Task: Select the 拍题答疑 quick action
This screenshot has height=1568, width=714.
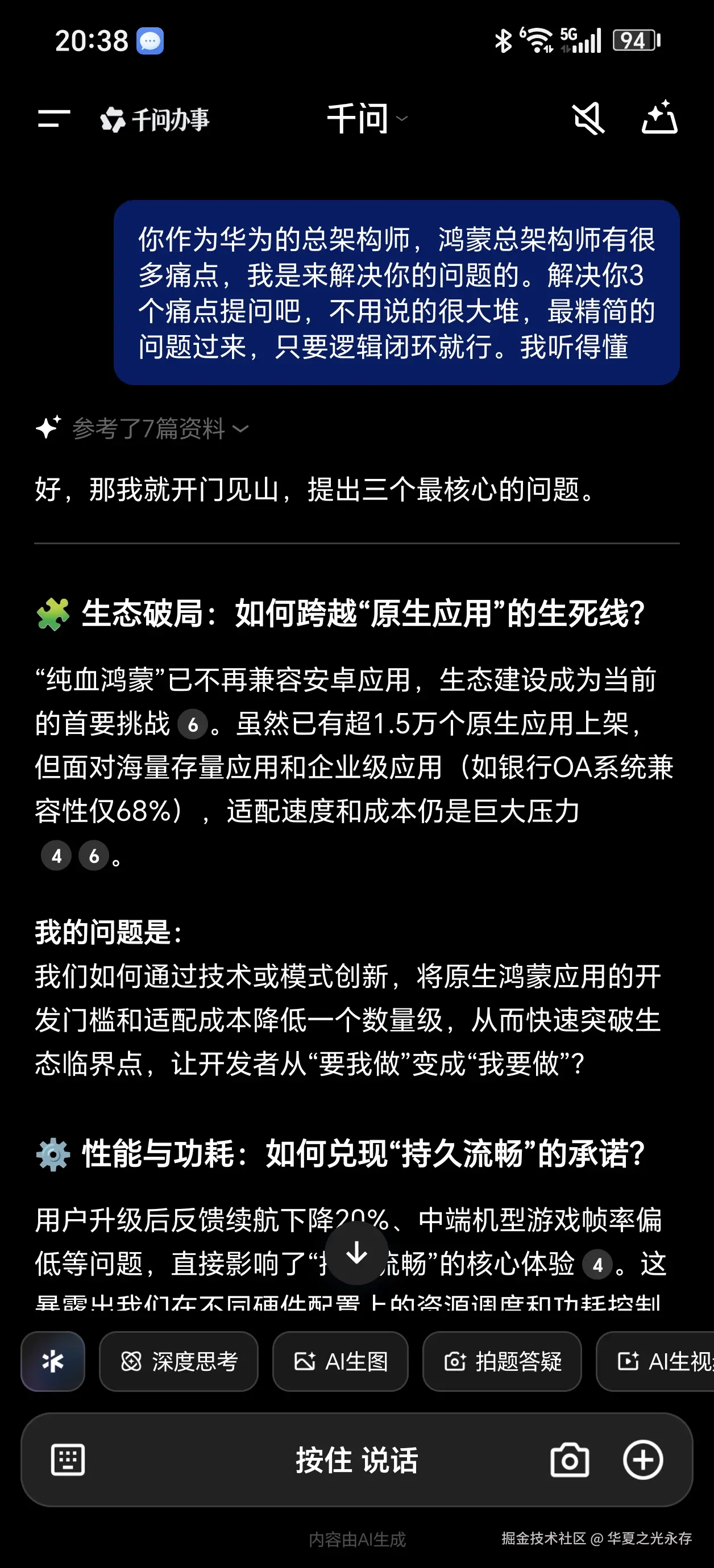Action: pos(503,1362)
